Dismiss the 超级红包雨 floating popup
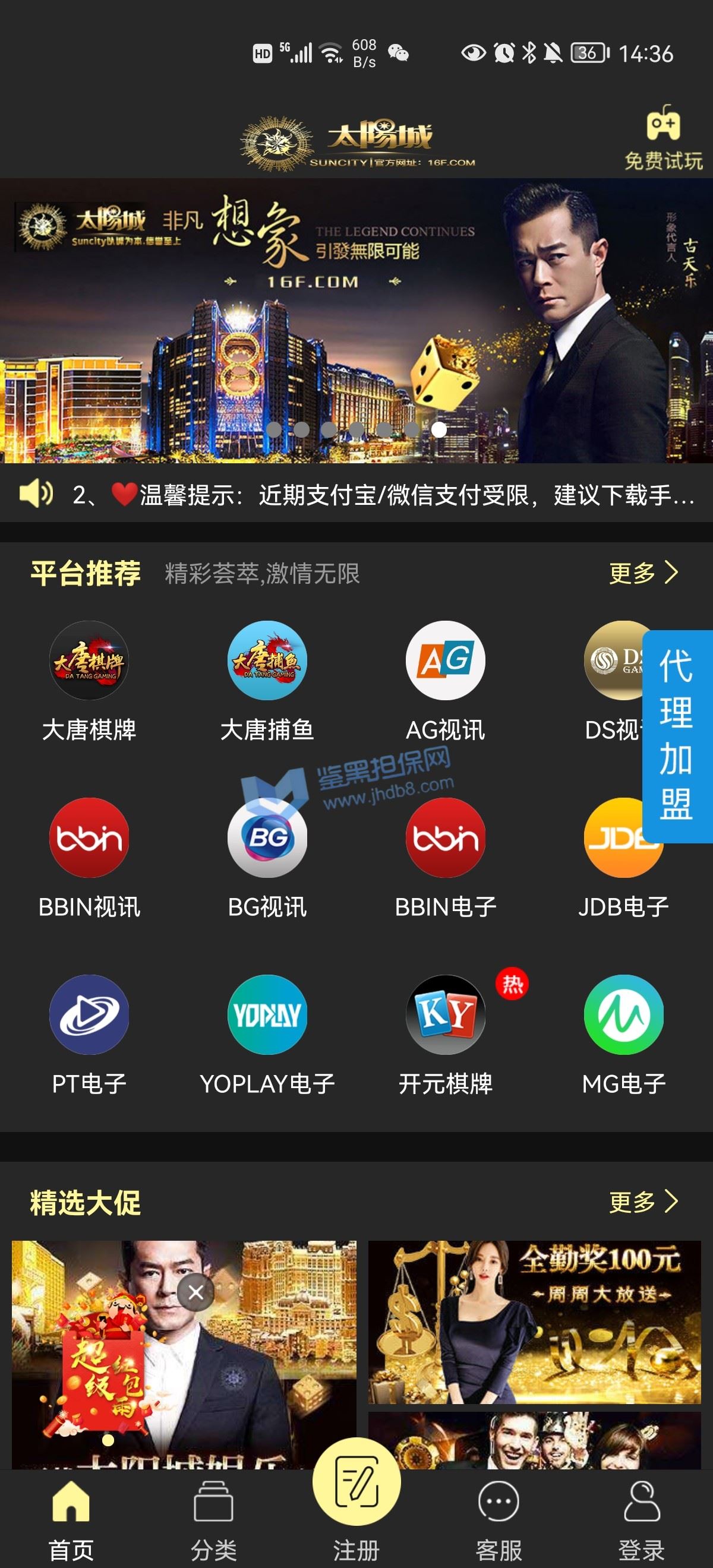The image size is (713, 1568). coord(196,1292)
